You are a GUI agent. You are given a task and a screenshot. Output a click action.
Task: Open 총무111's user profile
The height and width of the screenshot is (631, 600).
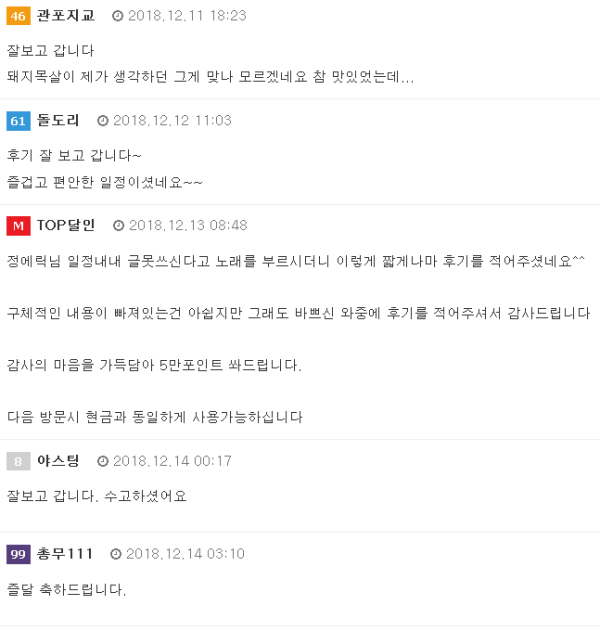(65, 553)
